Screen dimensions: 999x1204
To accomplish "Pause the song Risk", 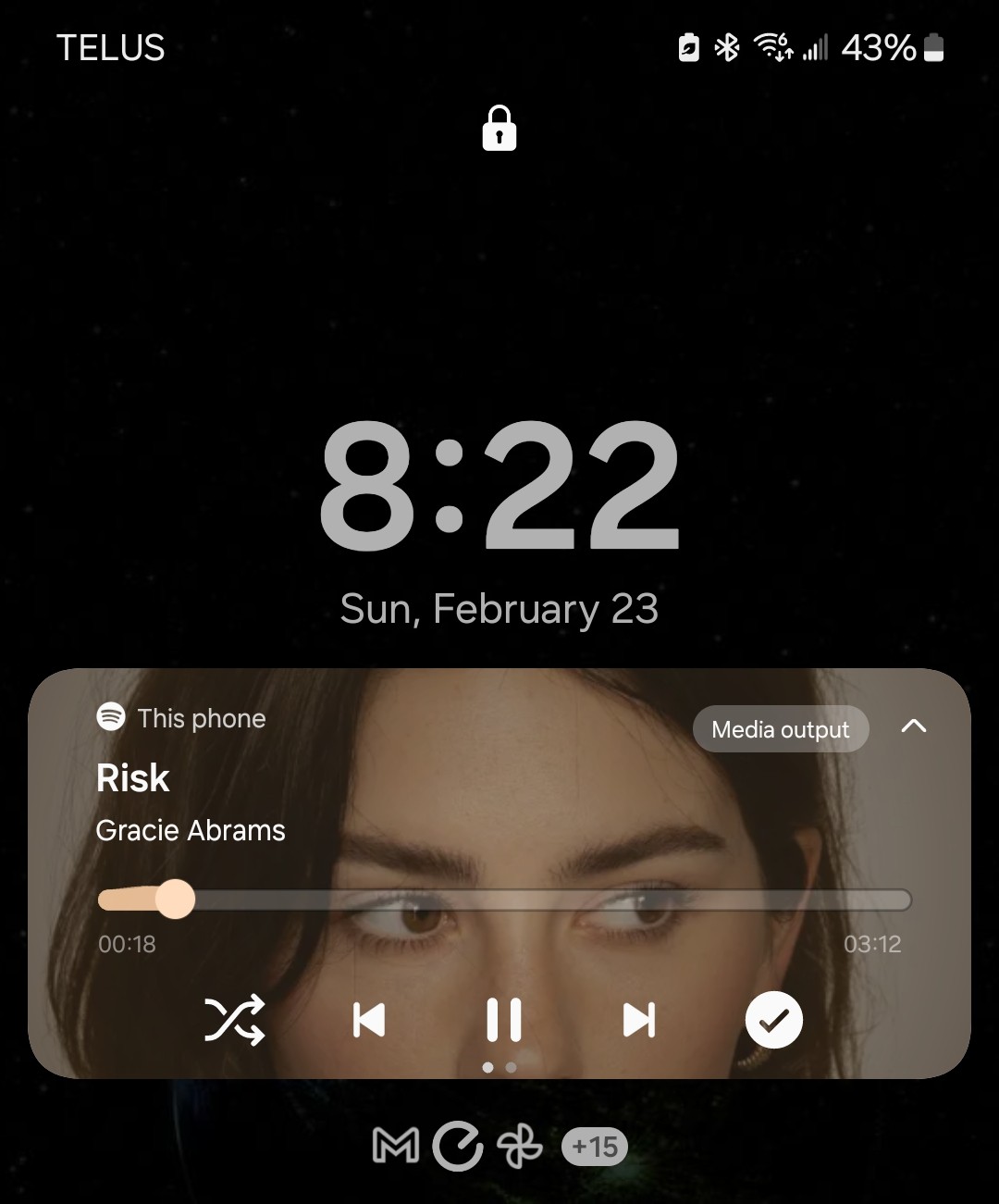I will pyautogui.click(x=504, y=1020).
